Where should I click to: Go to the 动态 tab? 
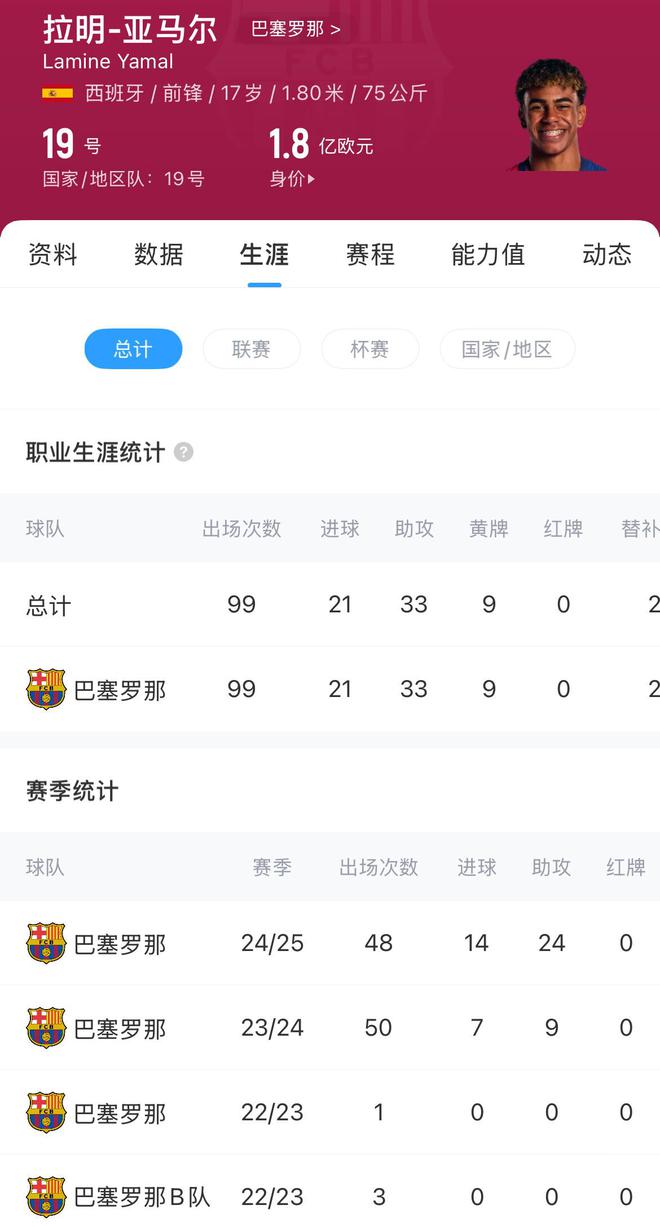click(x=606, y=254)
